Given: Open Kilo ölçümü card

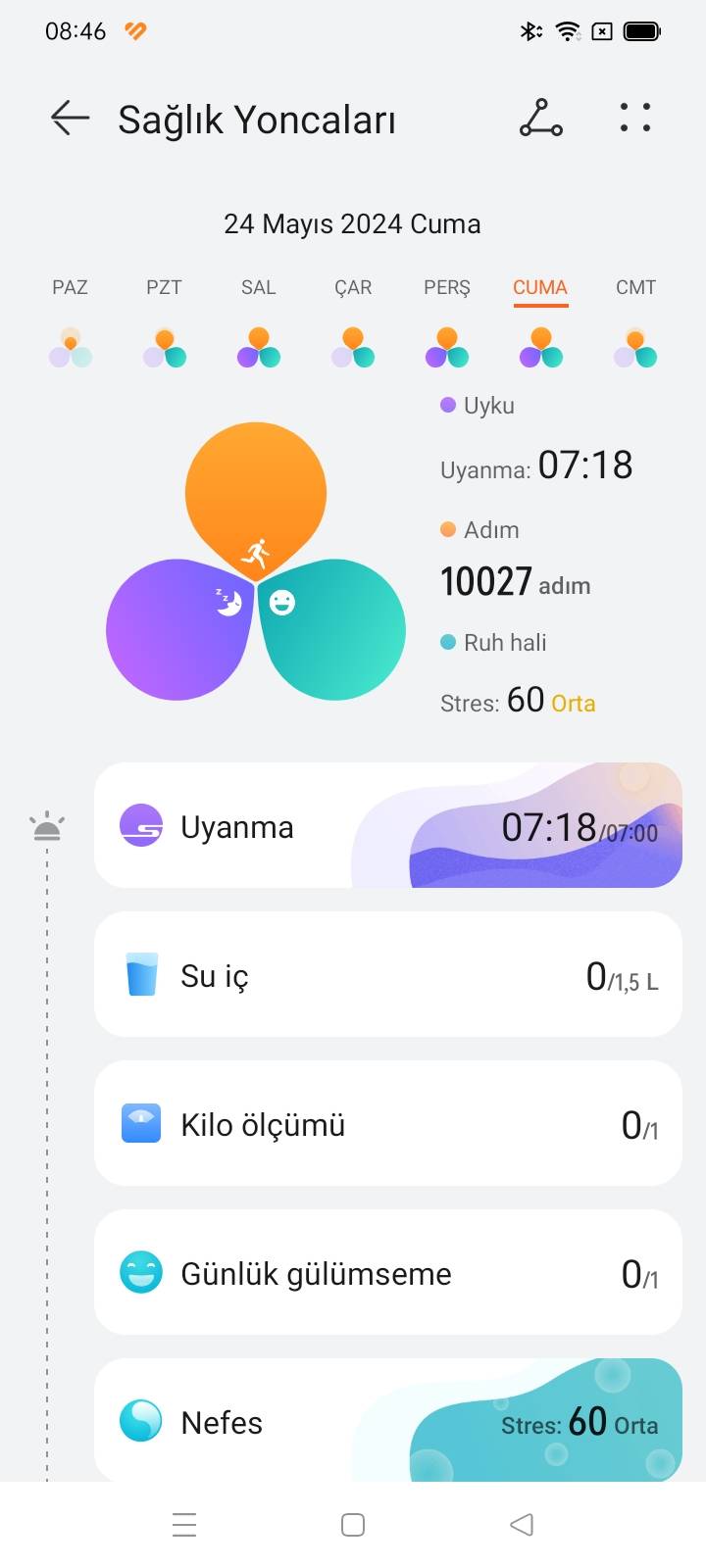Looking at the screenshot, I should 387,1124.
